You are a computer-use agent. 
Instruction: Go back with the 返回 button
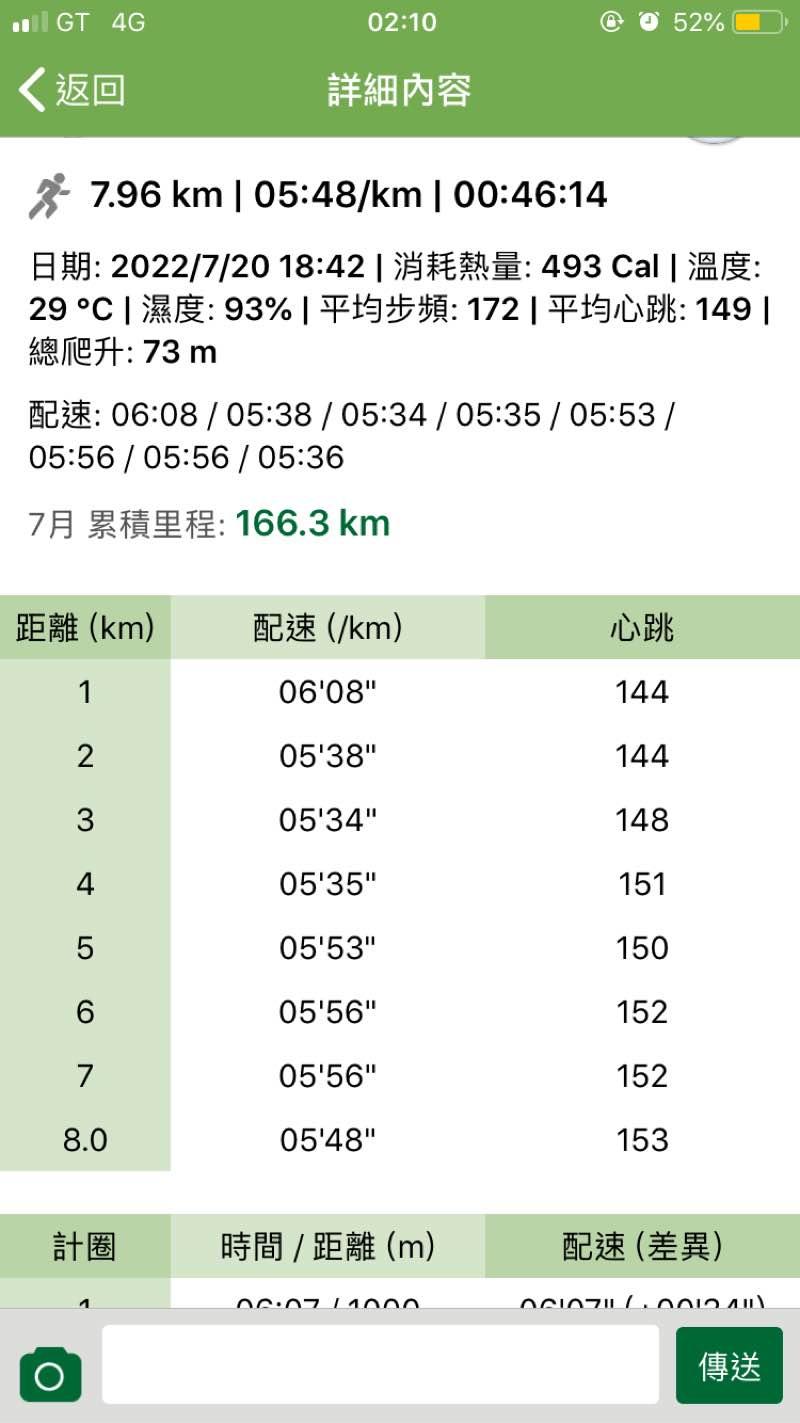[72, 90]
